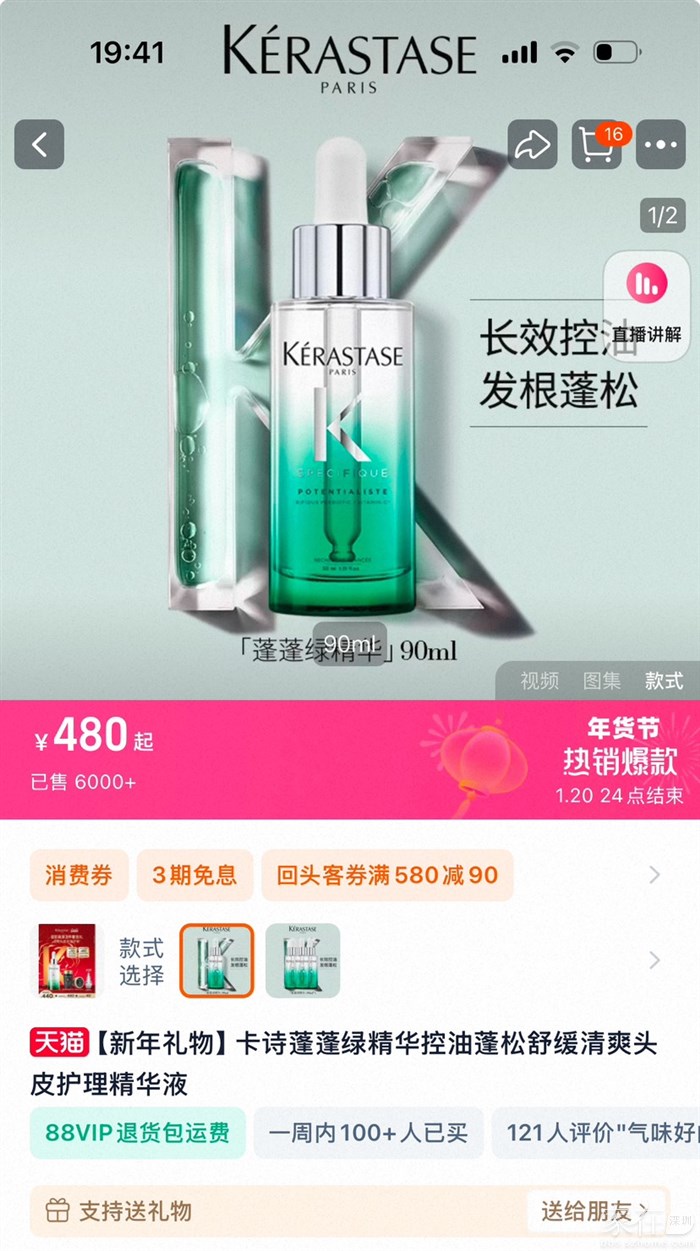The image size is (700, 1251).
Task: Tap the 88VIP退货包运费 tag
Action: [x=137, y=1133]
